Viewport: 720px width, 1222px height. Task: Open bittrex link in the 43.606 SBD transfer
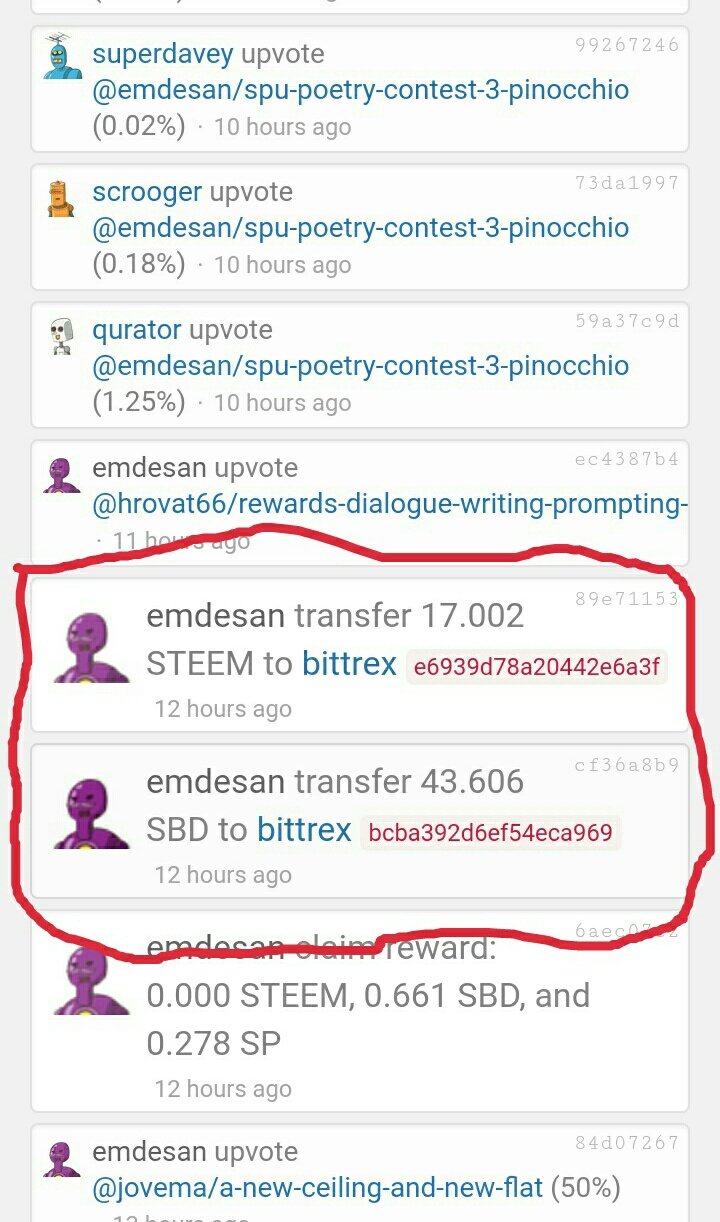coord(304,829)
